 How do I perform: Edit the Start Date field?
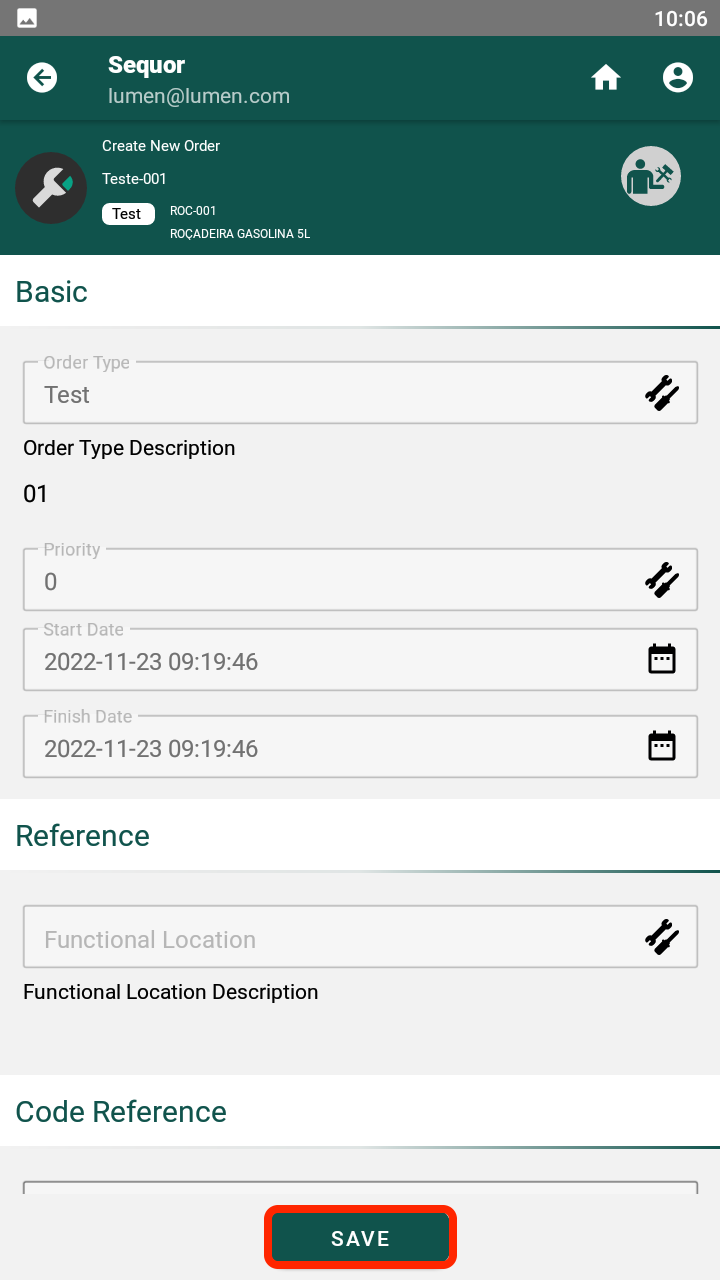[x=360, y=659]
